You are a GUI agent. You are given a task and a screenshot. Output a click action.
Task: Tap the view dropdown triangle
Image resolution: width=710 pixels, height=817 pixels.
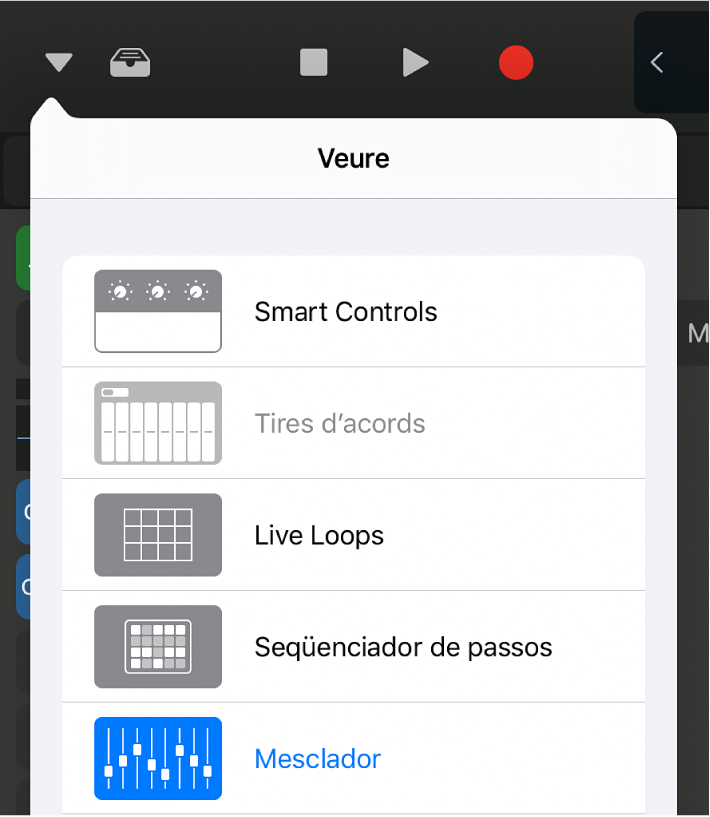coord(59,63)
